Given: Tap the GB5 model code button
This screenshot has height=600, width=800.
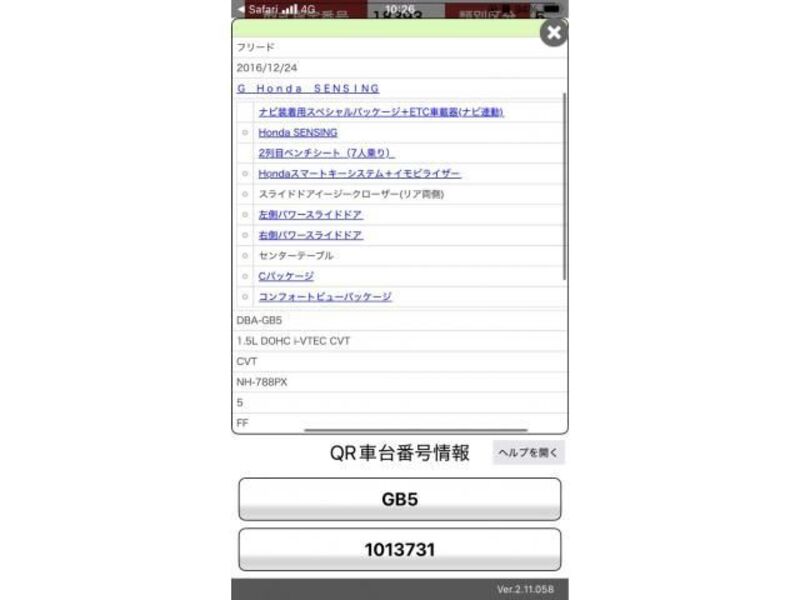Looking at the screenshot, I should point(399,499).
